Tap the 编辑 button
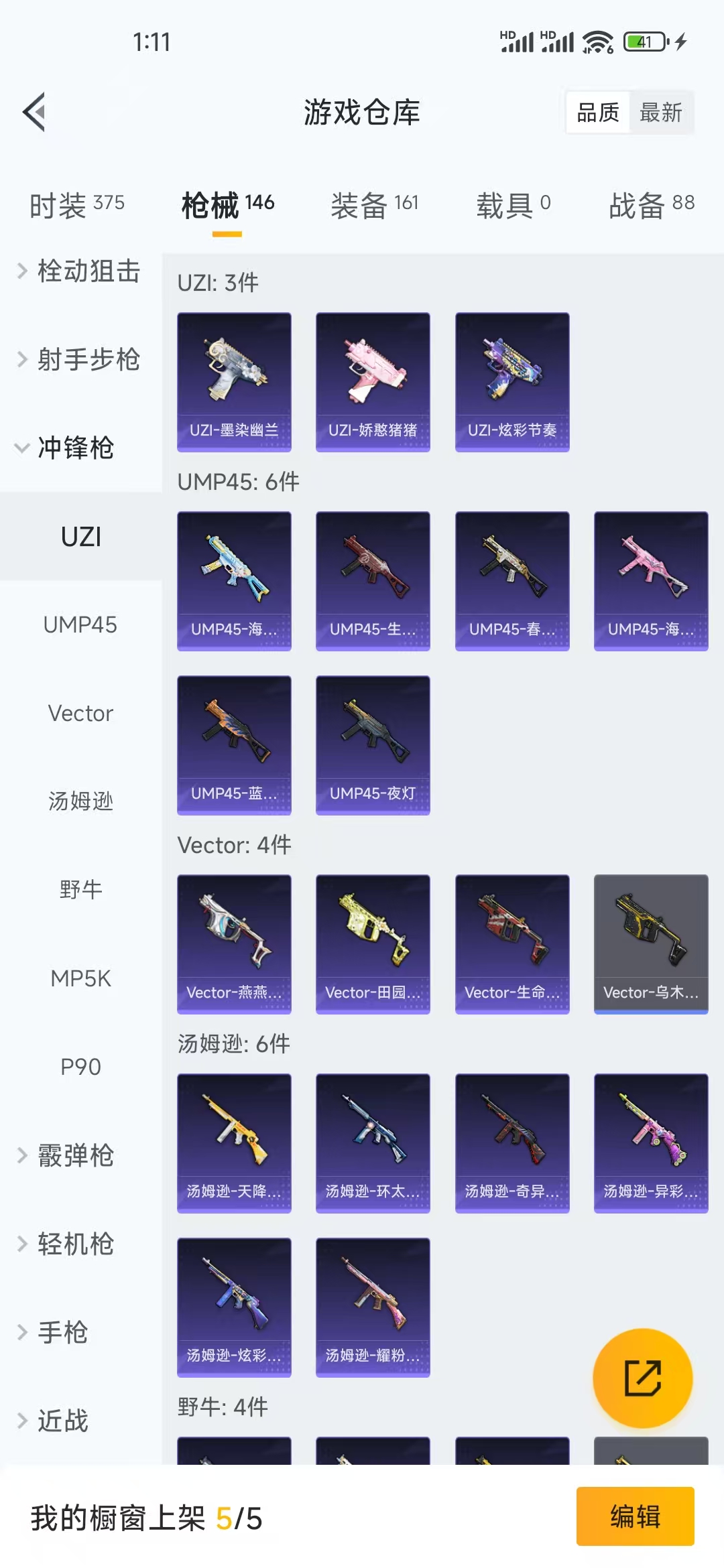The width and height of the screenshot is (724, 1568). (x=635, y=1516)
